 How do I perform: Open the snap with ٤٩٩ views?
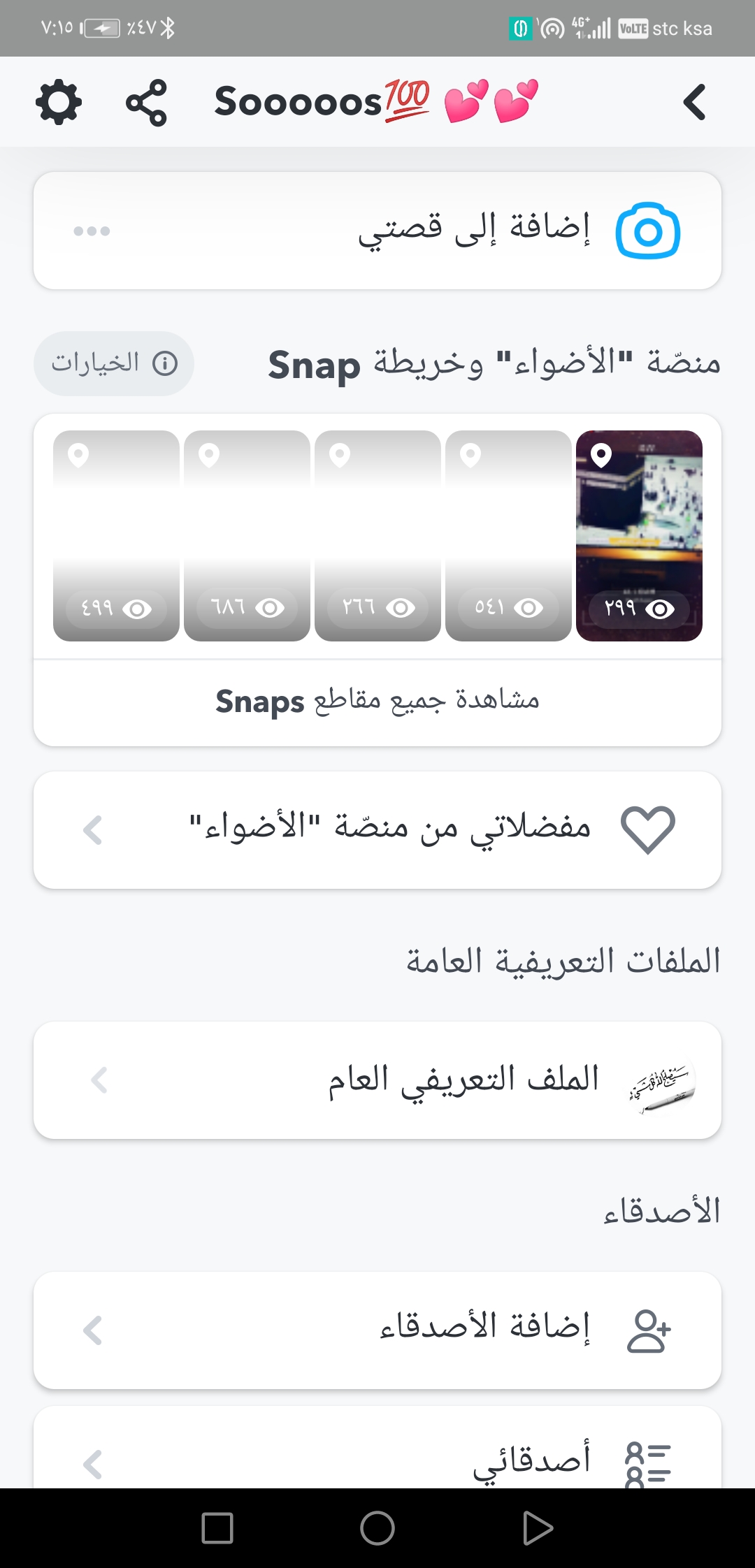116,536
